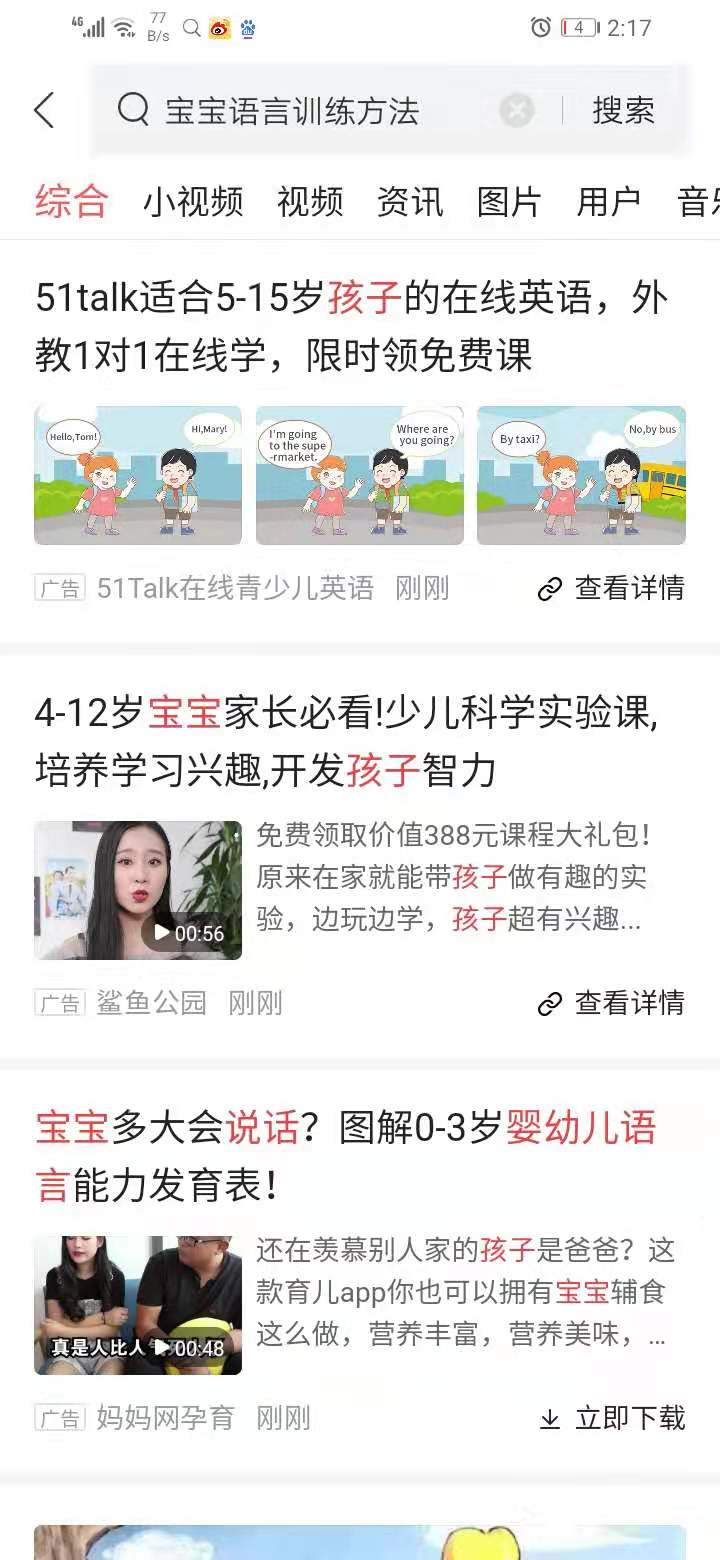Tap the back arrow to return
720x1560 pixels.
click(43, 110)
